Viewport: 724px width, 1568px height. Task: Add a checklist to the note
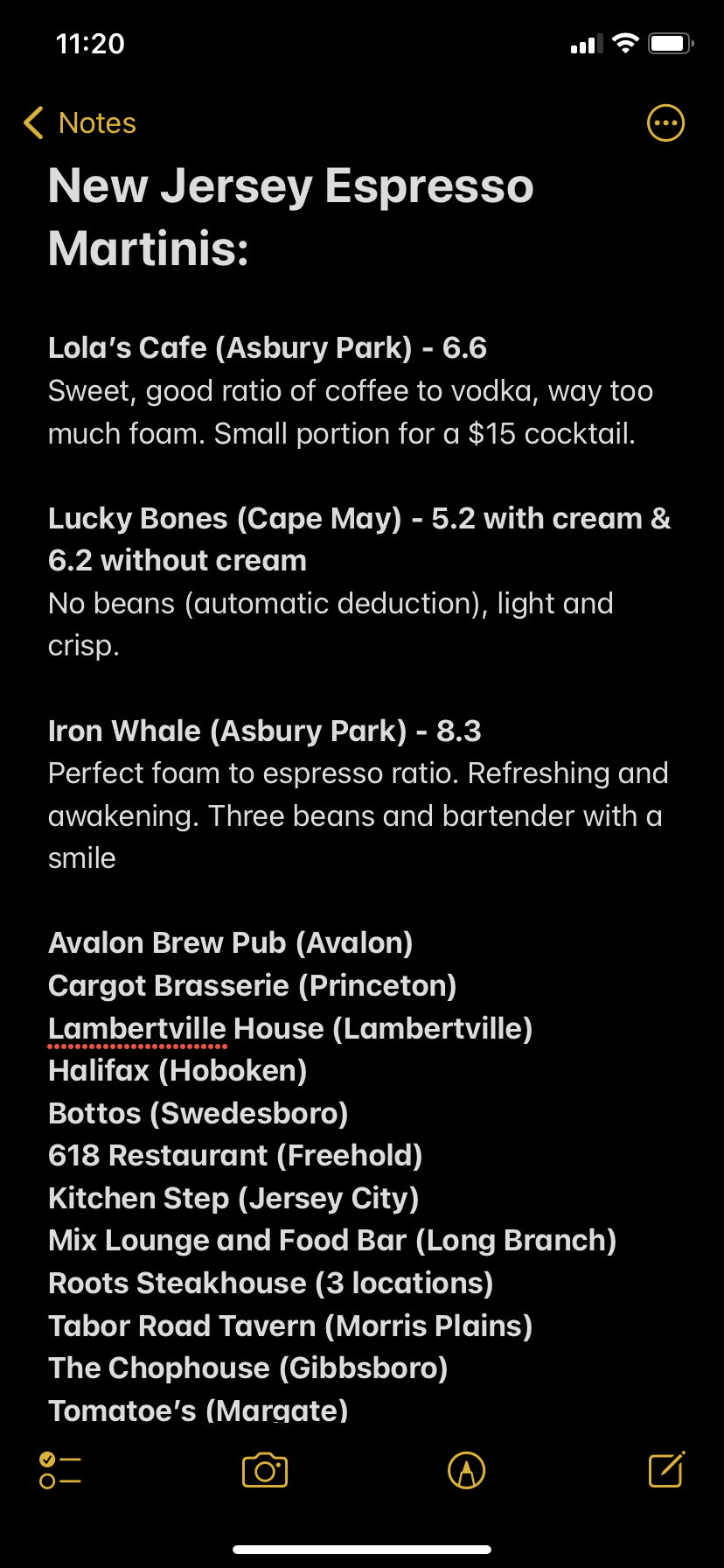(59, 1470)
